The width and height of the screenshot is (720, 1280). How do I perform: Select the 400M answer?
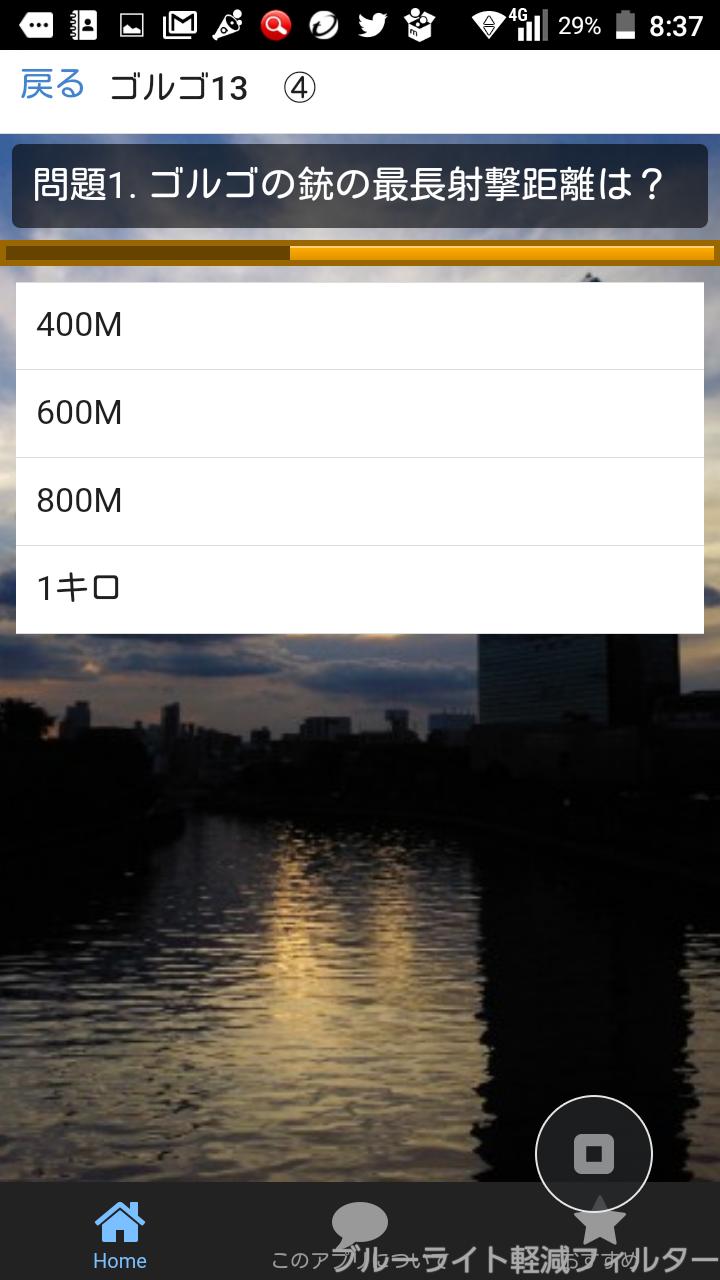coord(360,326)
